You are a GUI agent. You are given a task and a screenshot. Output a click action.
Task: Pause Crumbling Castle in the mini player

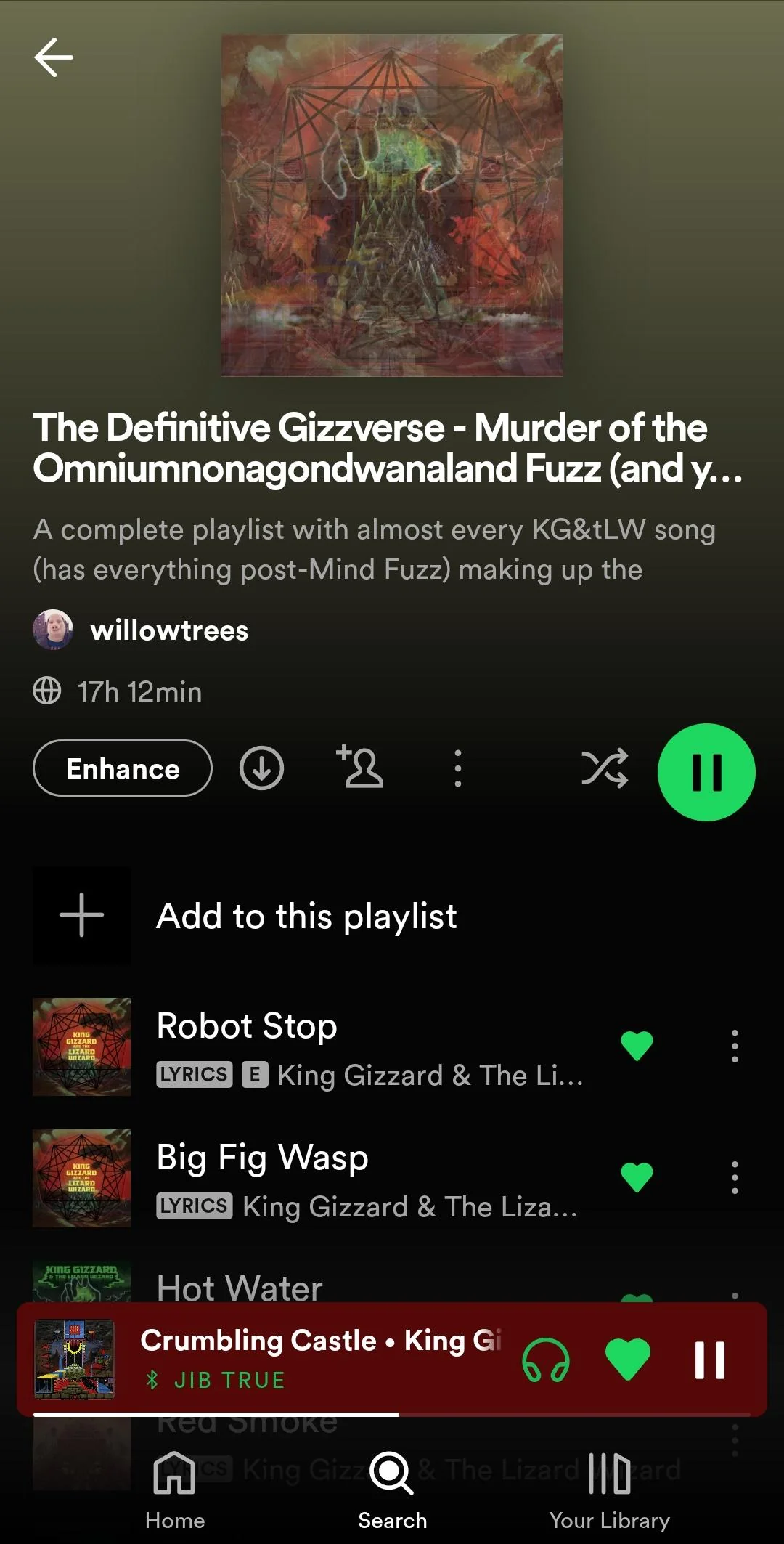click(709, 1359)
